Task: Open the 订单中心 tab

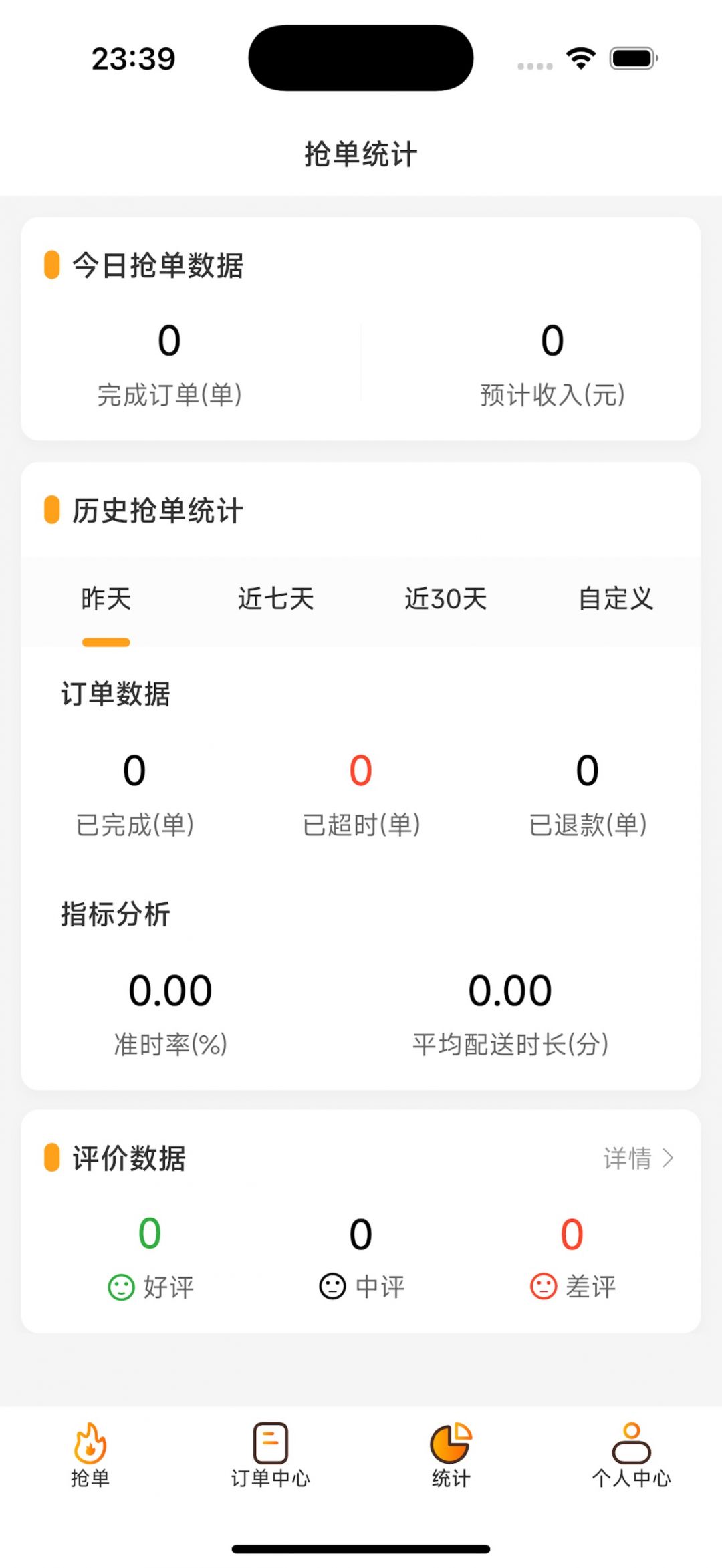Action: (x=271, y=1455)
